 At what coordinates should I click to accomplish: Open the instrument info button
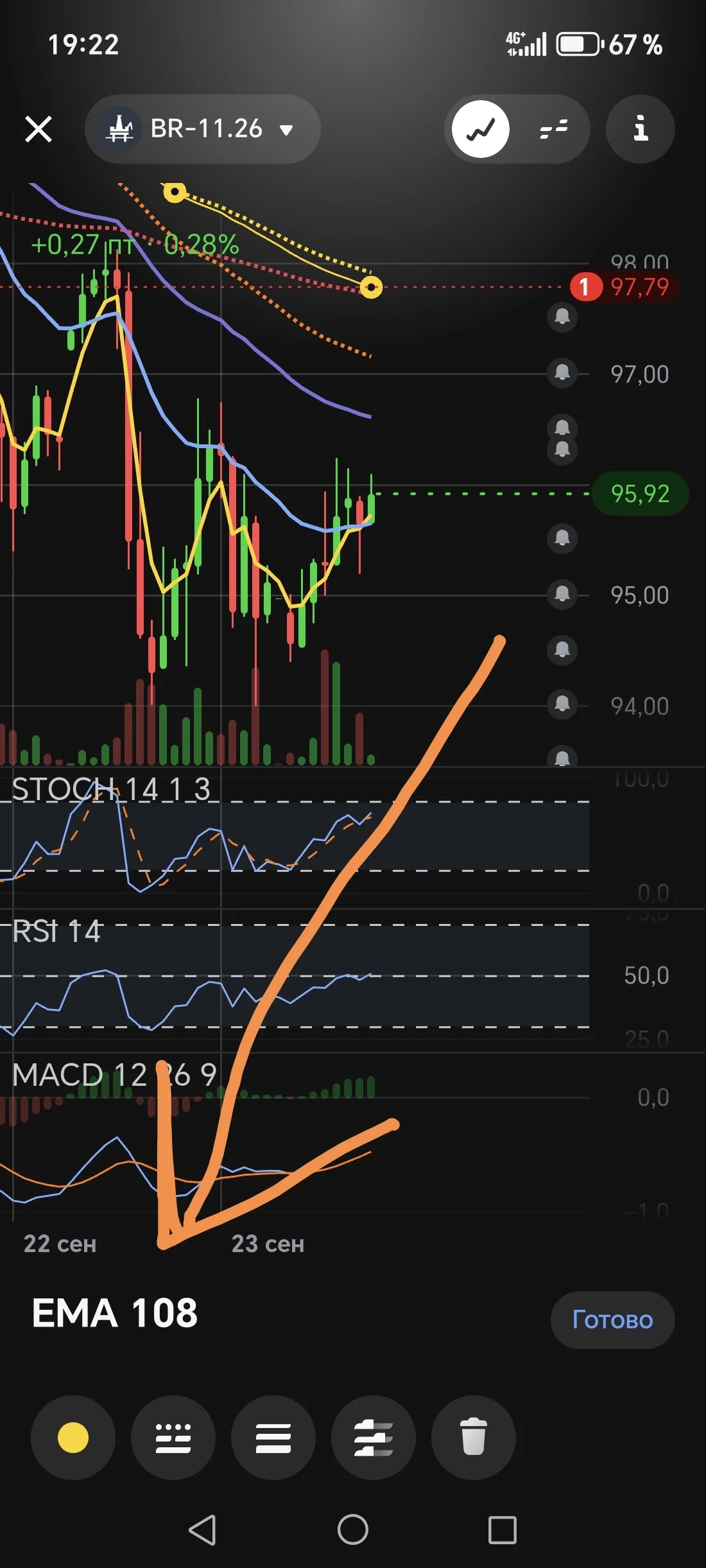coord(640,129)
